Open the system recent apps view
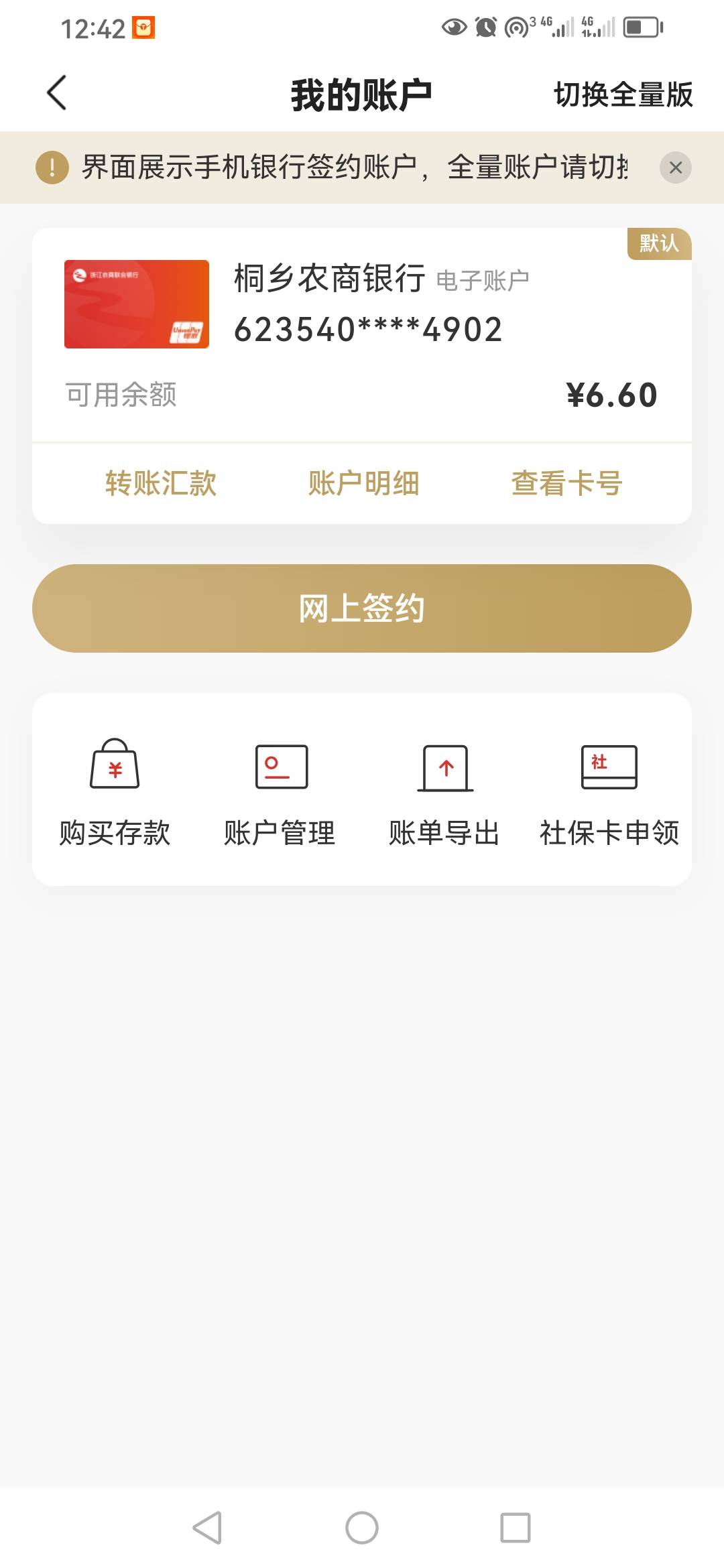Viewport: 724px width, 1568px height. (x=515, y=1528)
